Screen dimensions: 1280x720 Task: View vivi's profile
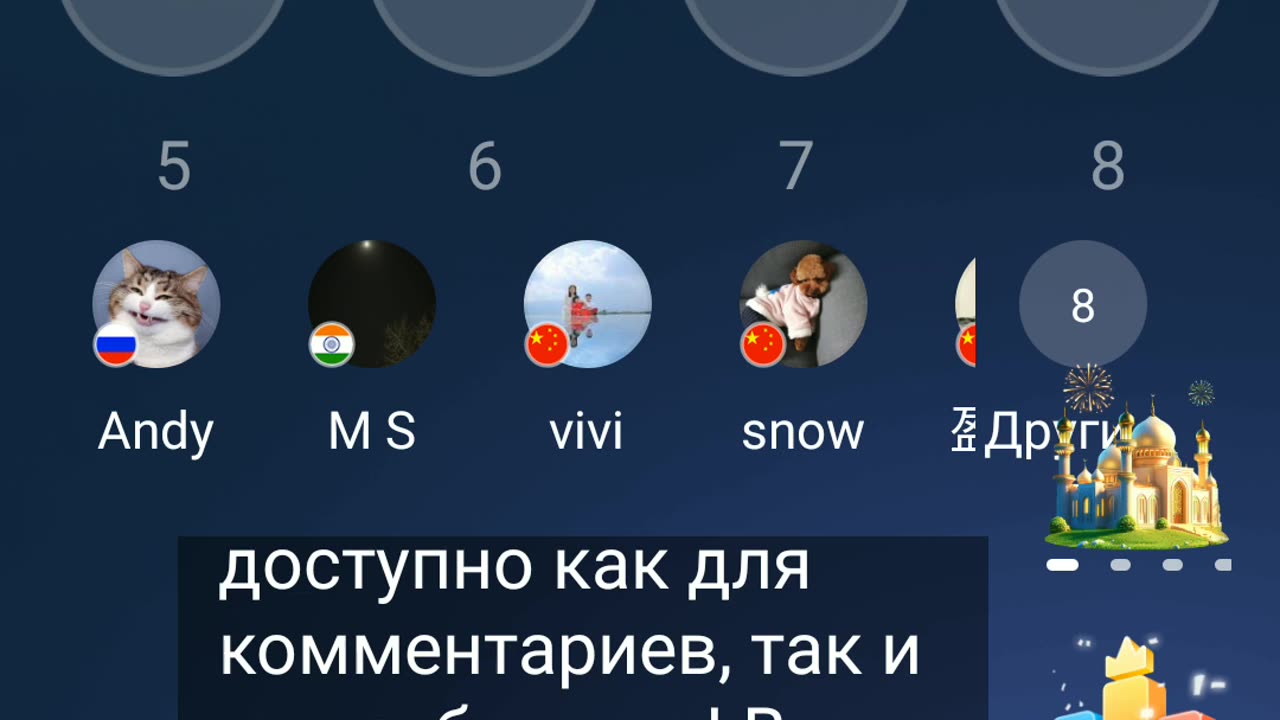[x=587, y=304]
